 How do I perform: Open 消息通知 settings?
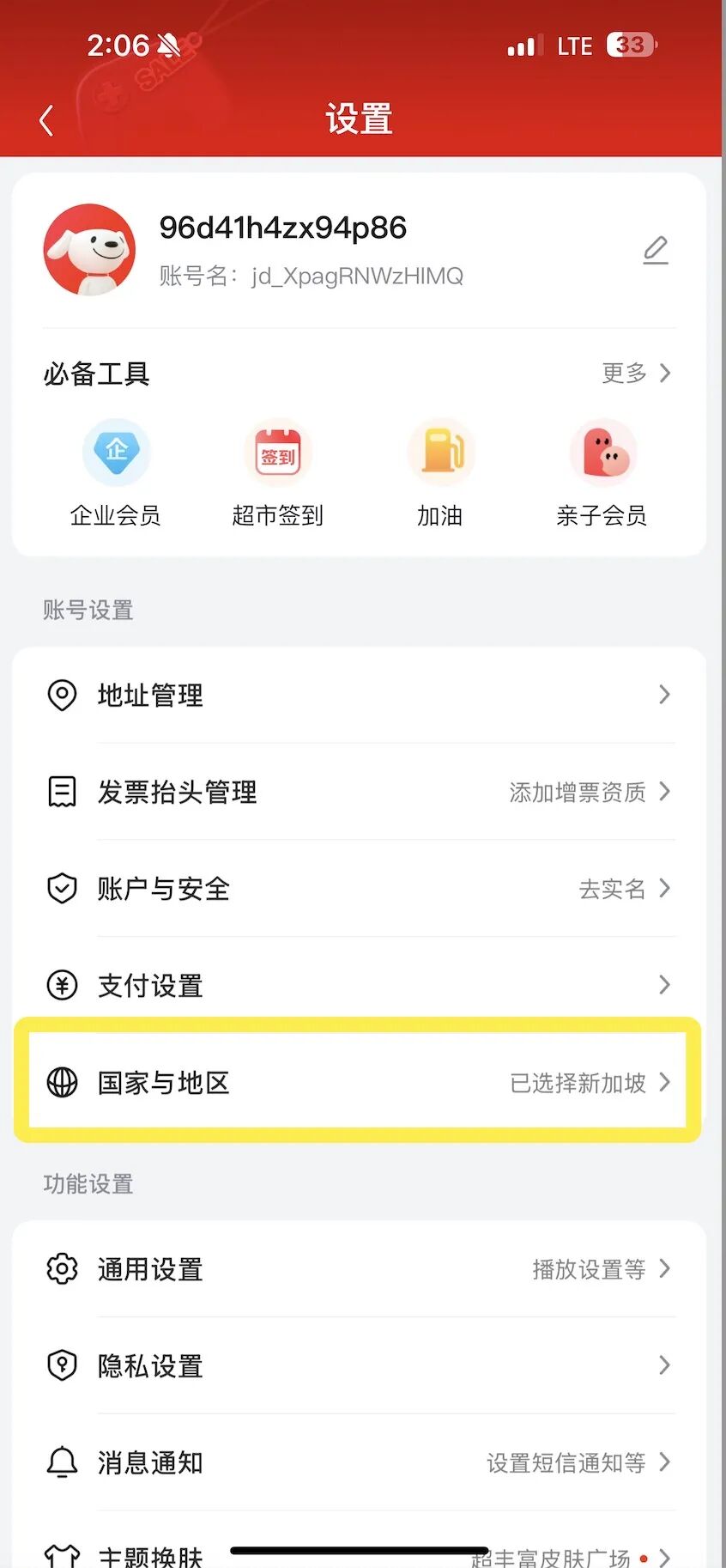359,1462
